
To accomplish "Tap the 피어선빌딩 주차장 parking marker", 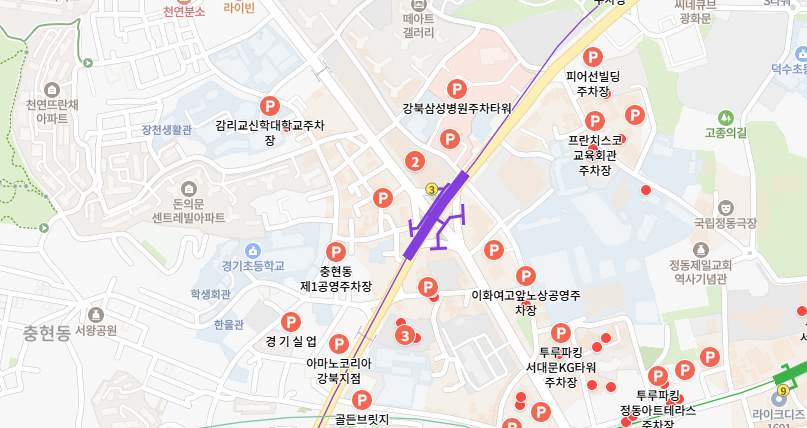I will click(592, 57).
